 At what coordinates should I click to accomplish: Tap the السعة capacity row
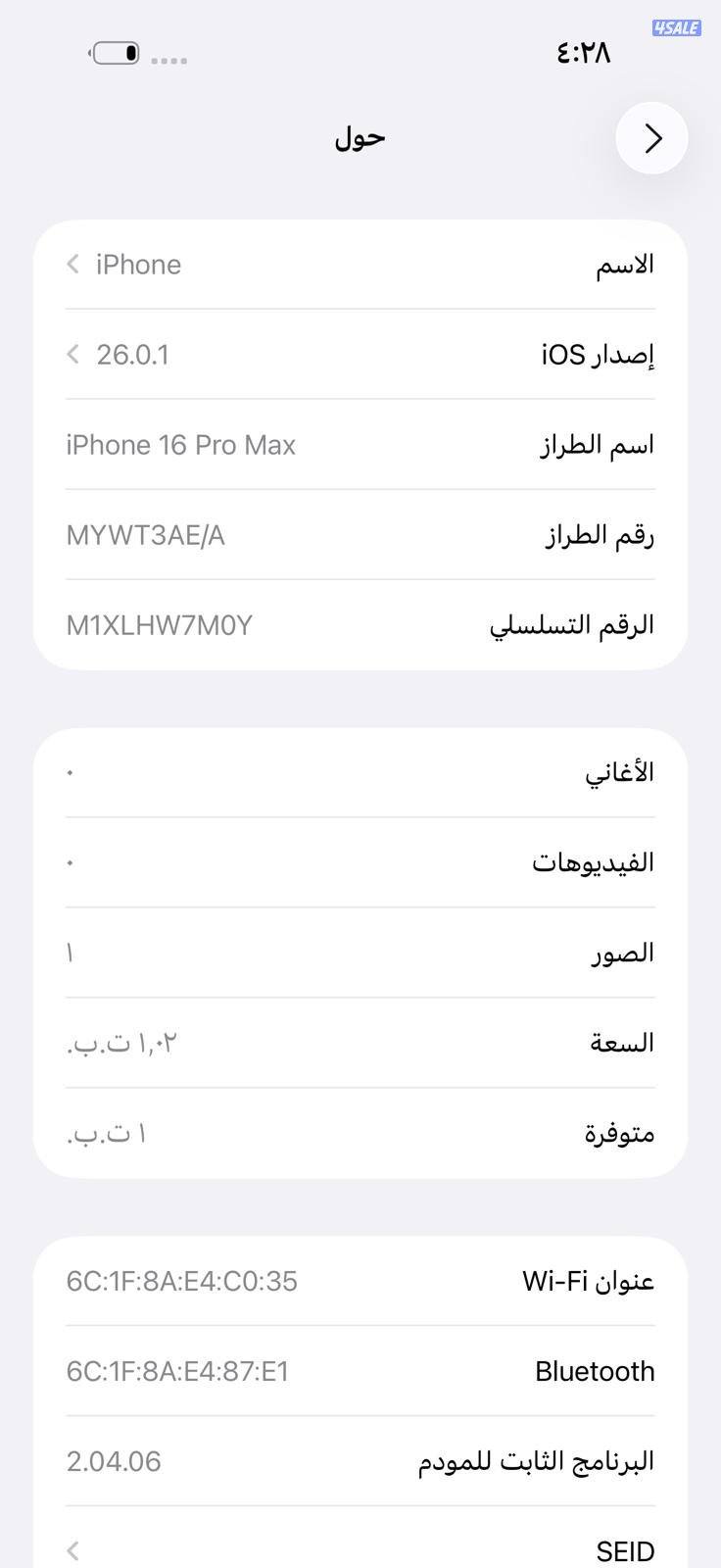click(360, 1042)
